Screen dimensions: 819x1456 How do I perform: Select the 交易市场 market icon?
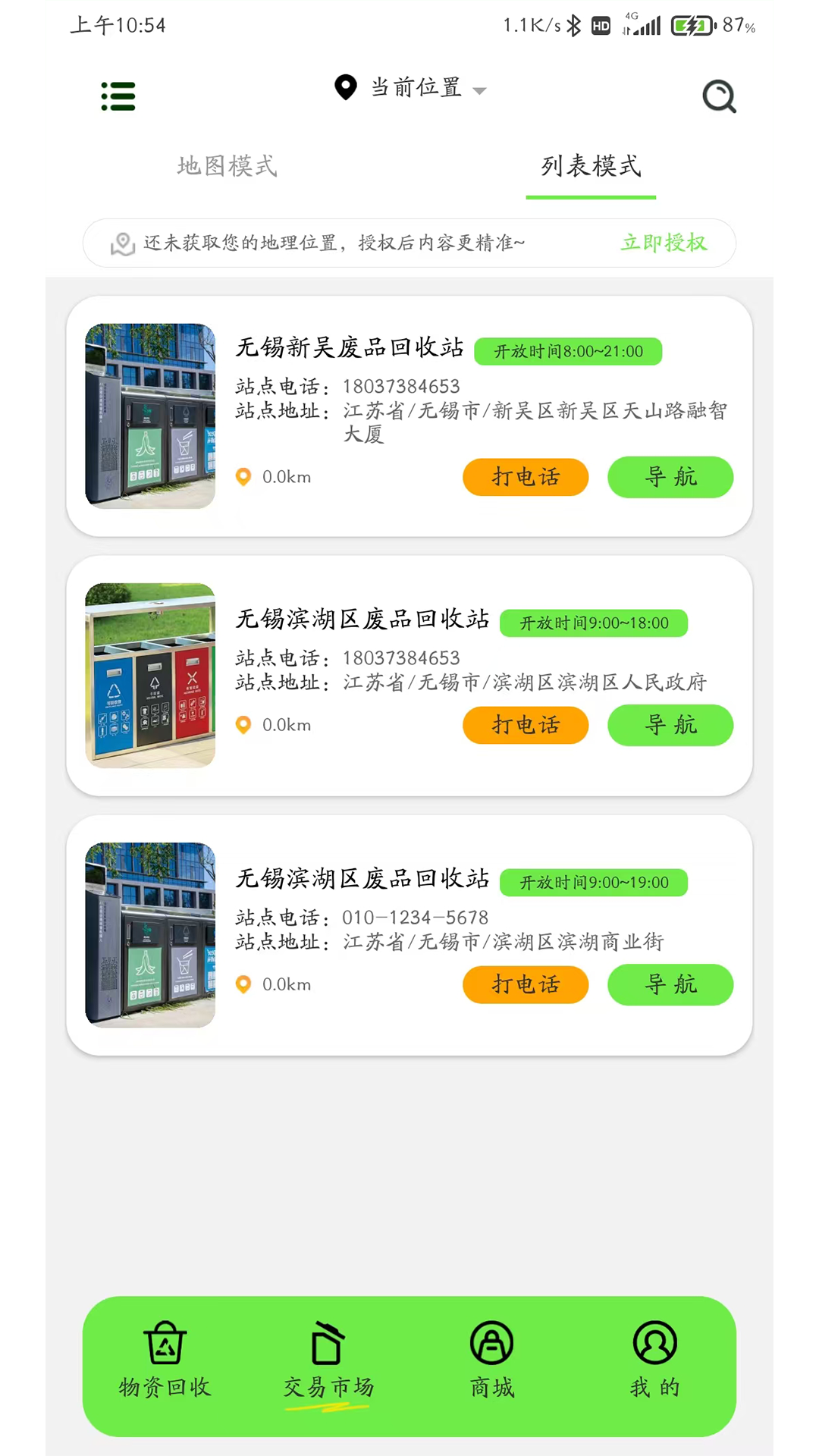(328, 1344)
